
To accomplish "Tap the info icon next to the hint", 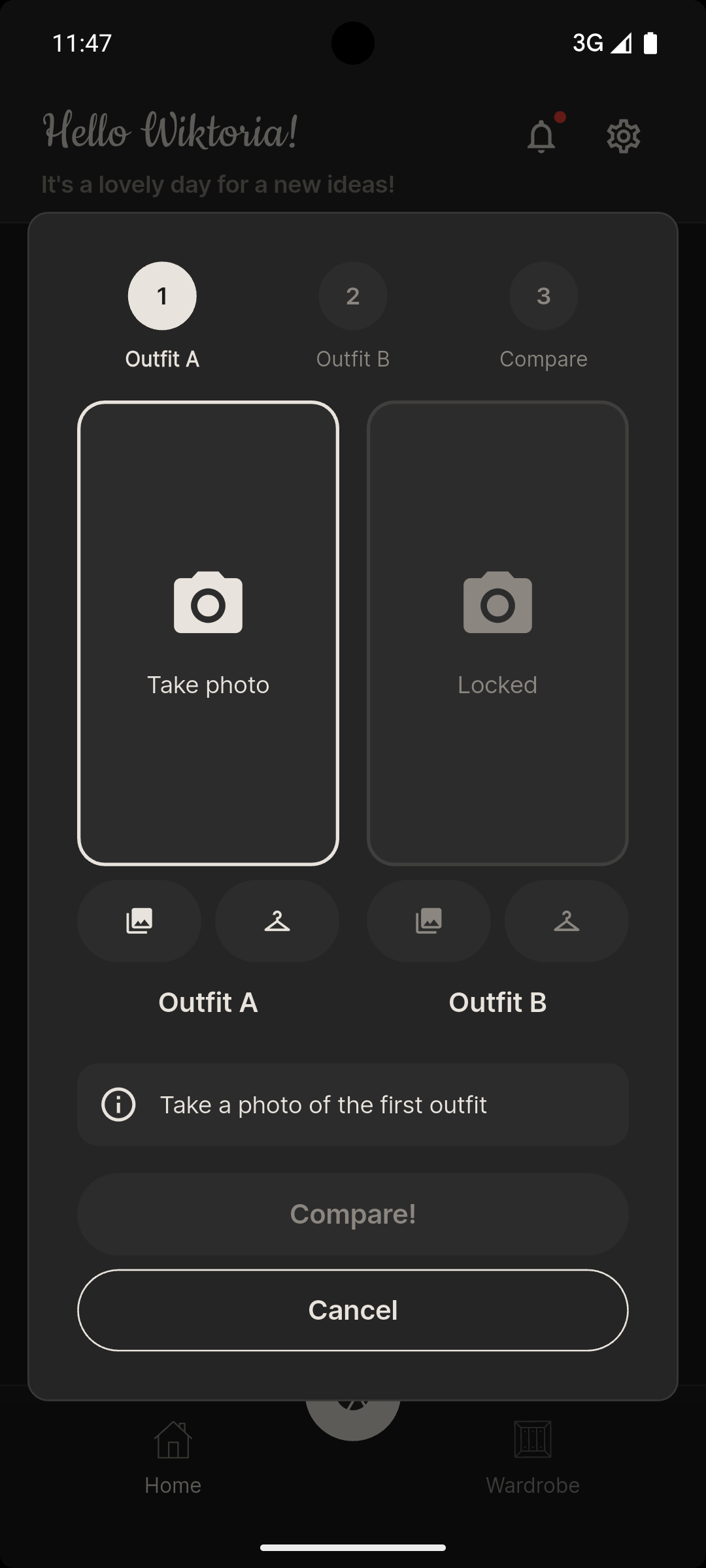I will tap(118, 1104).
